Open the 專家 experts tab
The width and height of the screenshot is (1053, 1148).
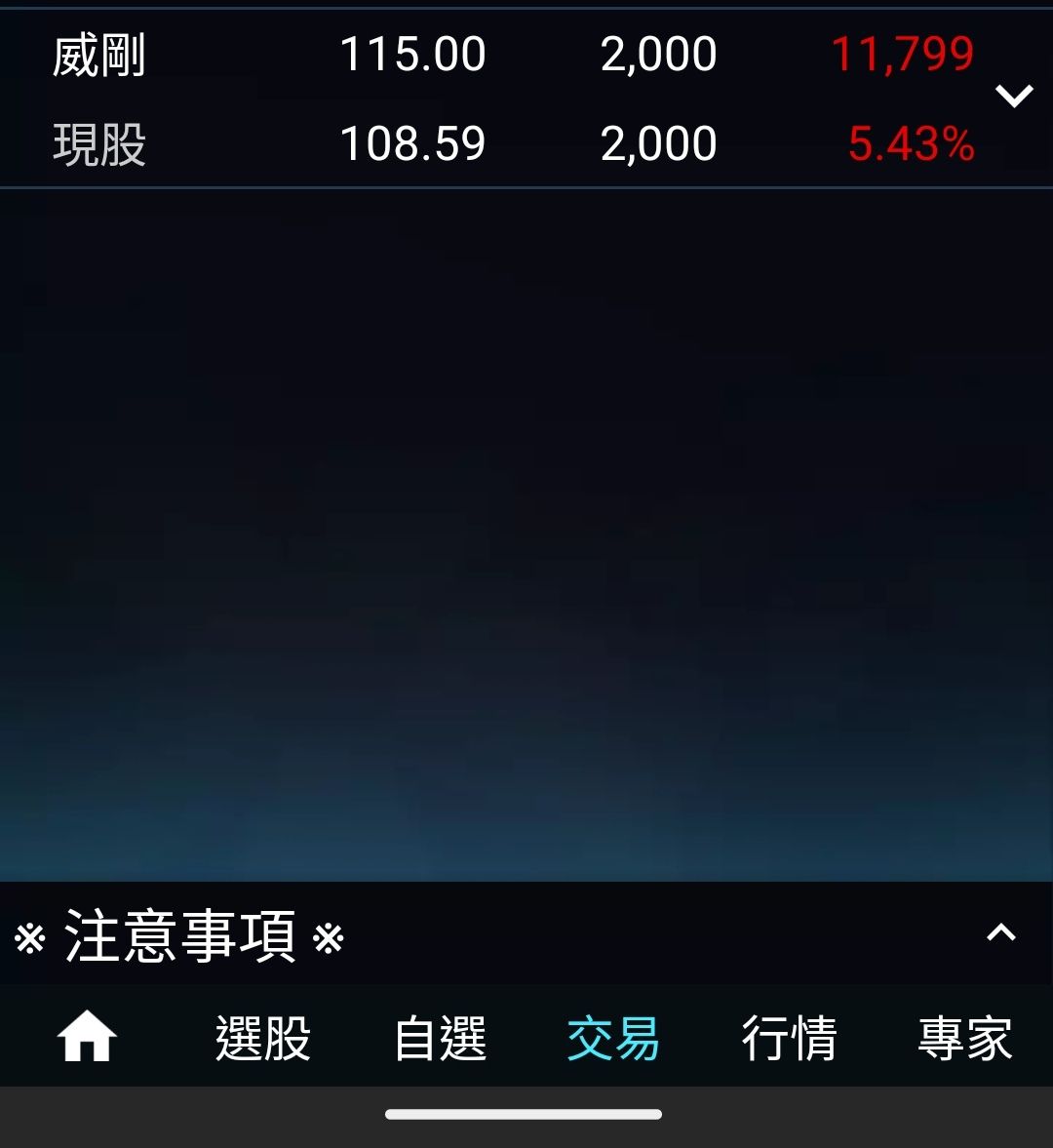pos(965,1038)
